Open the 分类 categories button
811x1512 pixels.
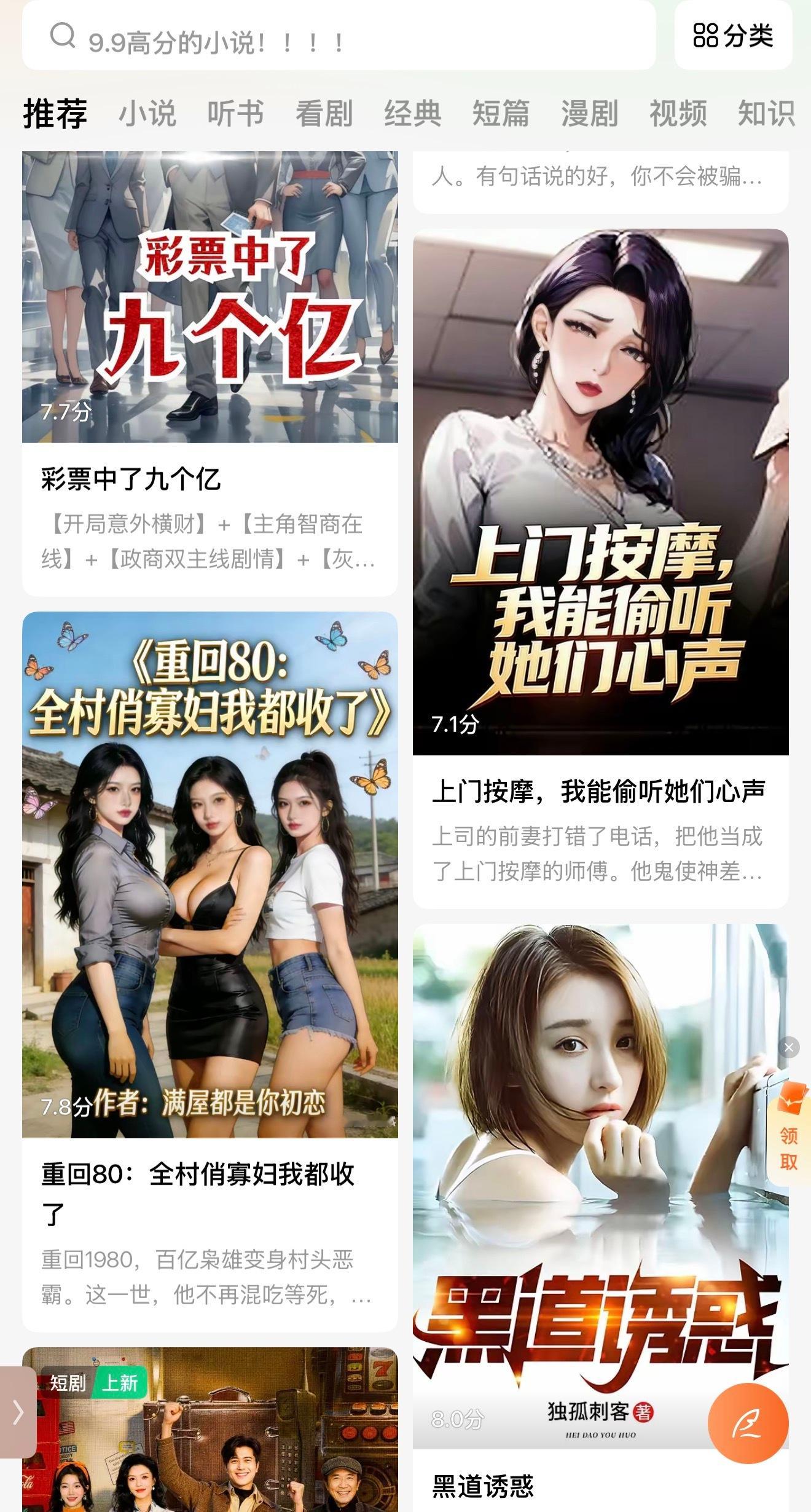pos(732,36)
